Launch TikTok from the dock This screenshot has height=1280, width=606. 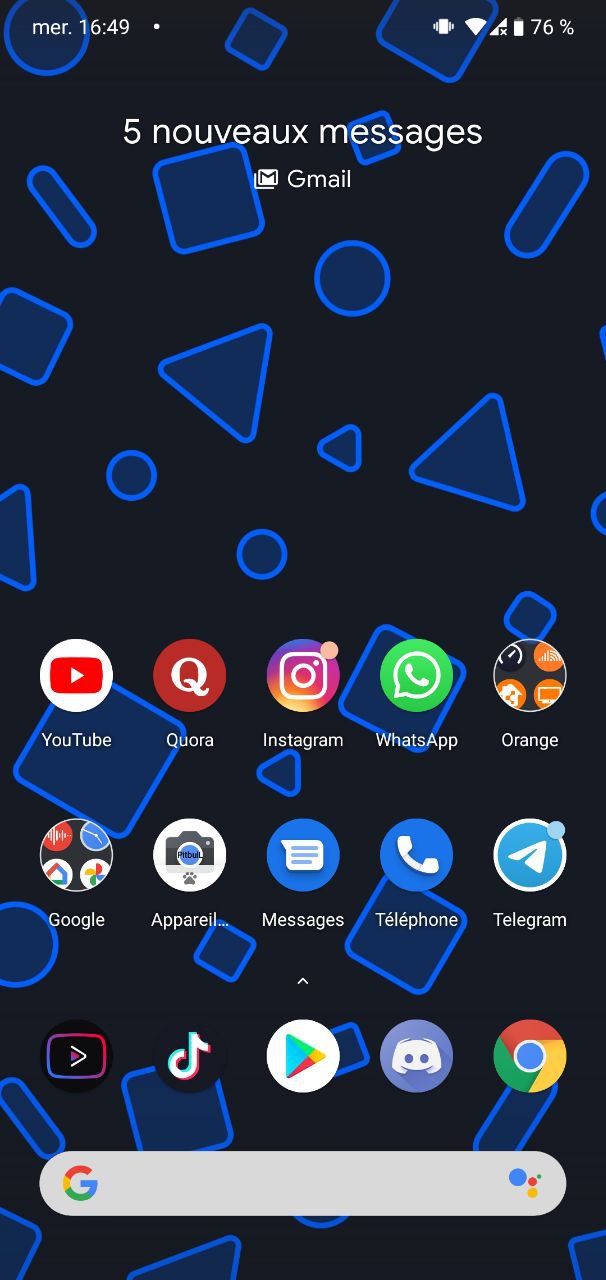(x=190, y=1056)
